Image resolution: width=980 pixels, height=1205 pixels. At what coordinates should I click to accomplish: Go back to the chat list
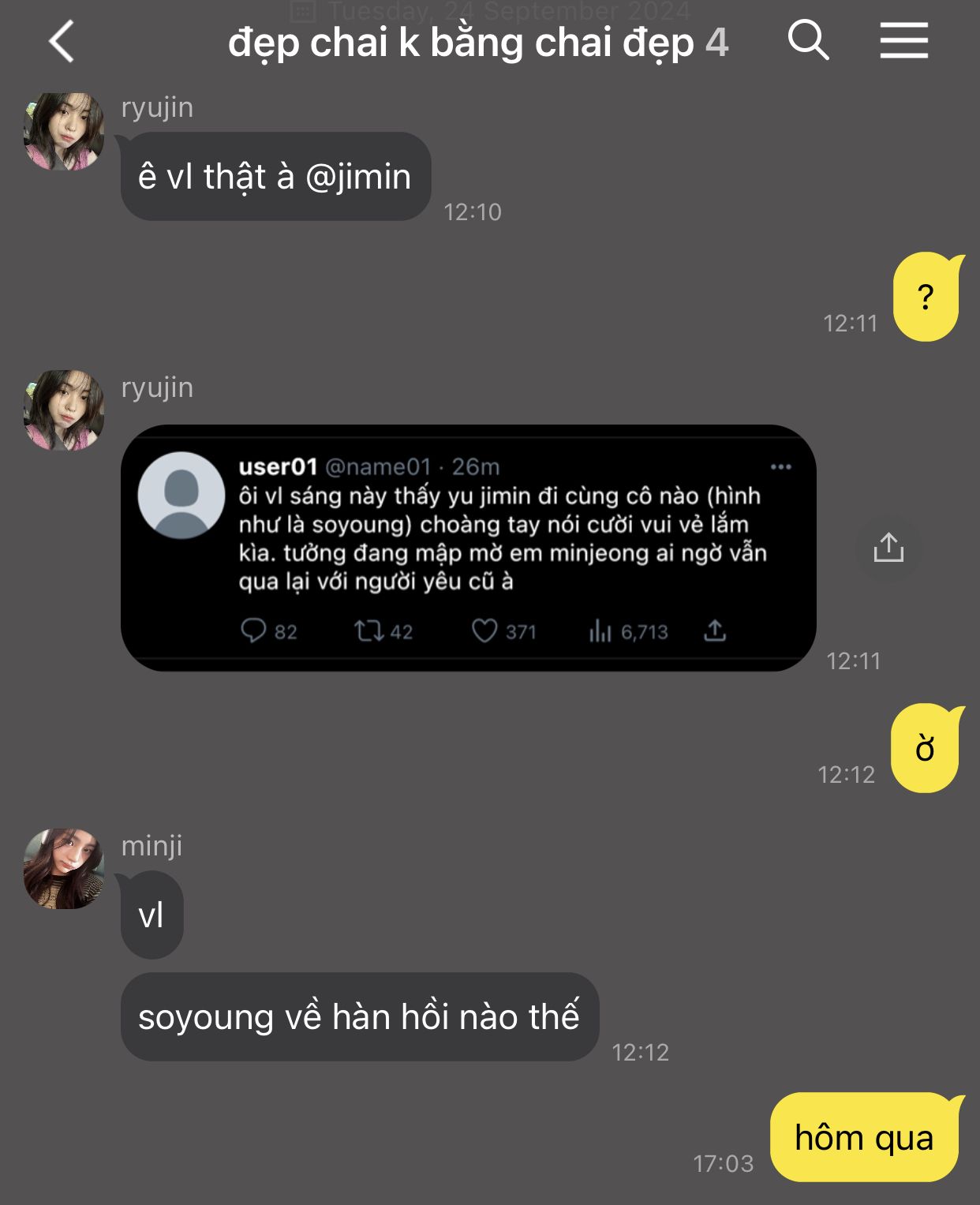coord(62,41)
